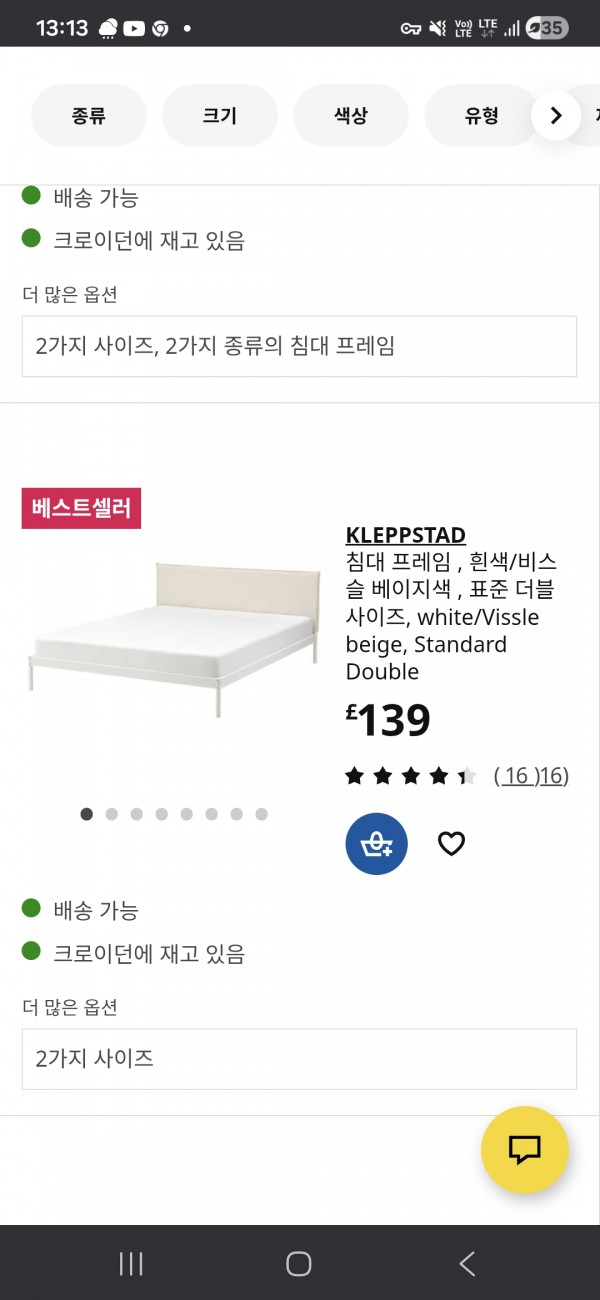
Task: Show more filters with the right arrow
Action: (x=556, y=115)
